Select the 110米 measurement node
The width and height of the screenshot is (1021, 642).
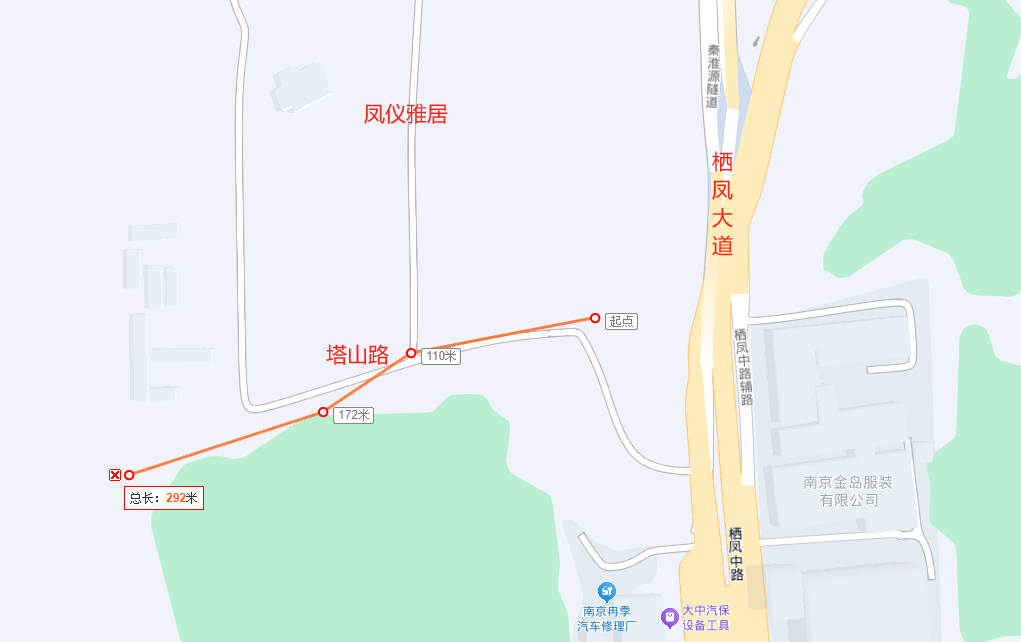coord(411,353)
